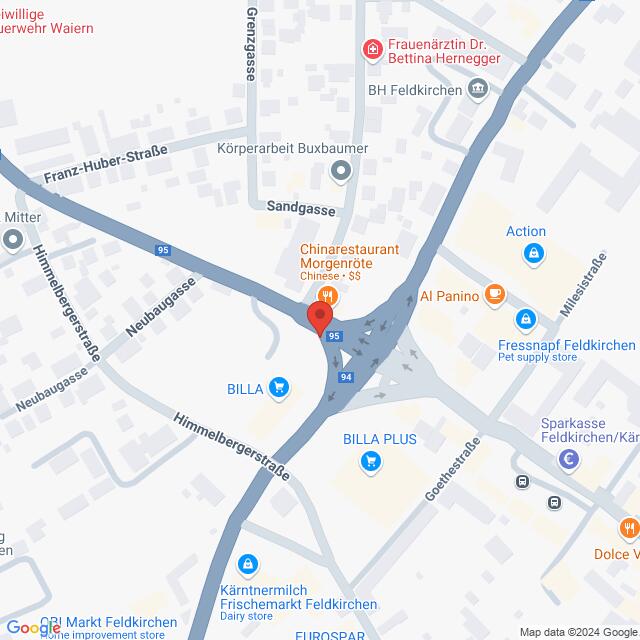Open Körperarbeit Buxbaumer place marker
The image size is (640, 640).
click(342, 173)
